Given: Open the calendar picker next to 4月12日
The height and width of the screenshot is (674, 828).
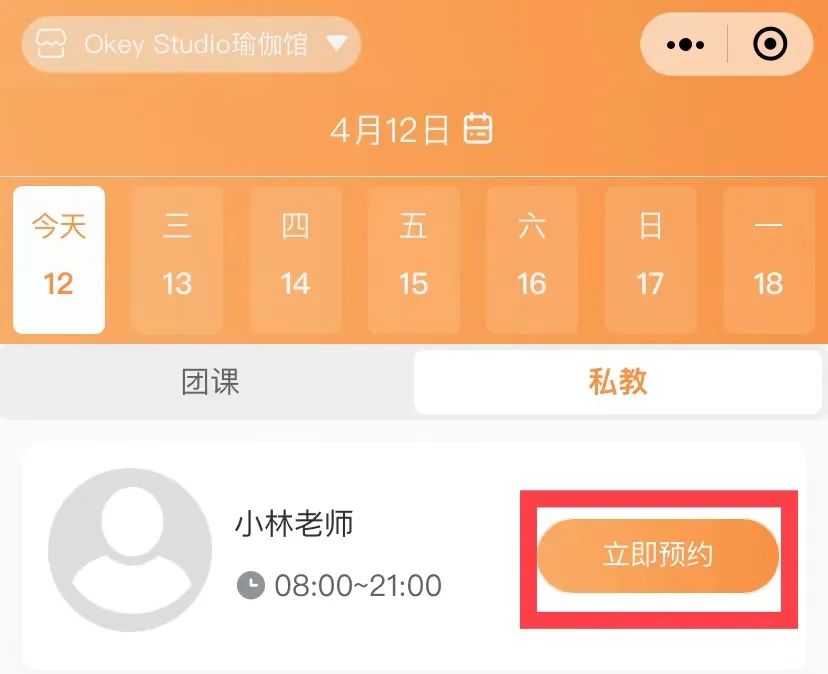Looking at the screenshot, I should [x=479, y=129].
